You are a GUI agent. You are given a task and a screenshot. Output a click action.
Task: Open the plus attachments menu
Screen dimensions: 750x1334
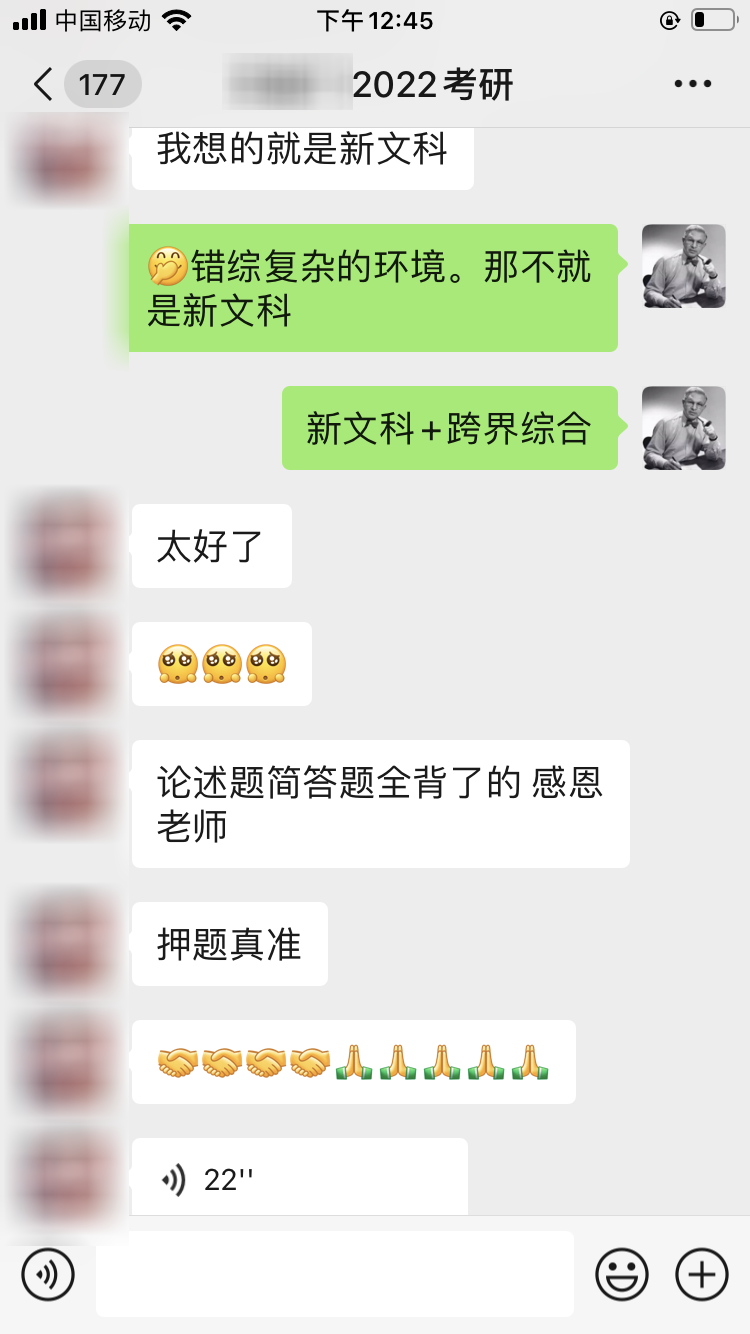(x=702, y=1274)
